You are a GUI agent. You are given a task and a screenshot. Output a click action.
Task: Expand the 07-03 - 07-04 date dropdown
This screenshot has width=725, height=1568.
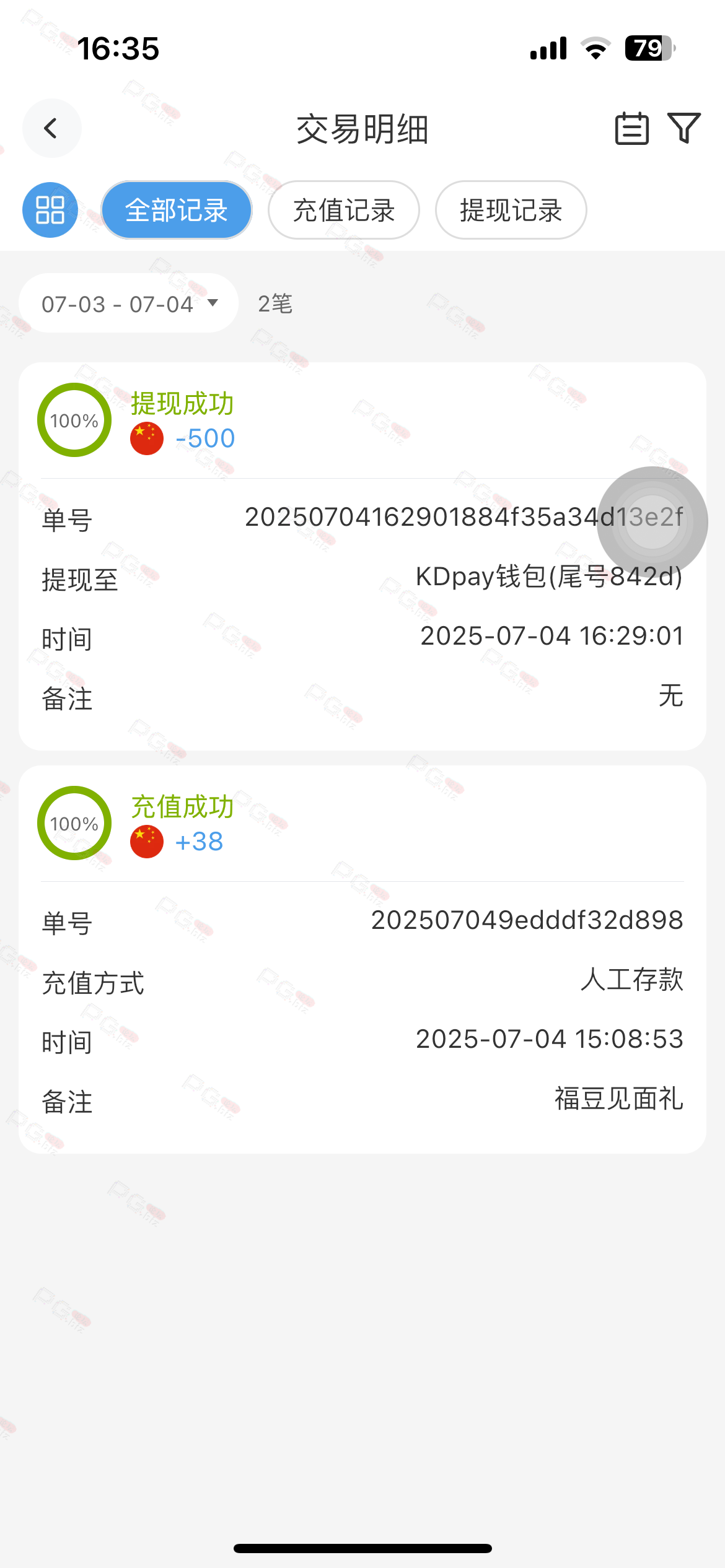point(129,303)
